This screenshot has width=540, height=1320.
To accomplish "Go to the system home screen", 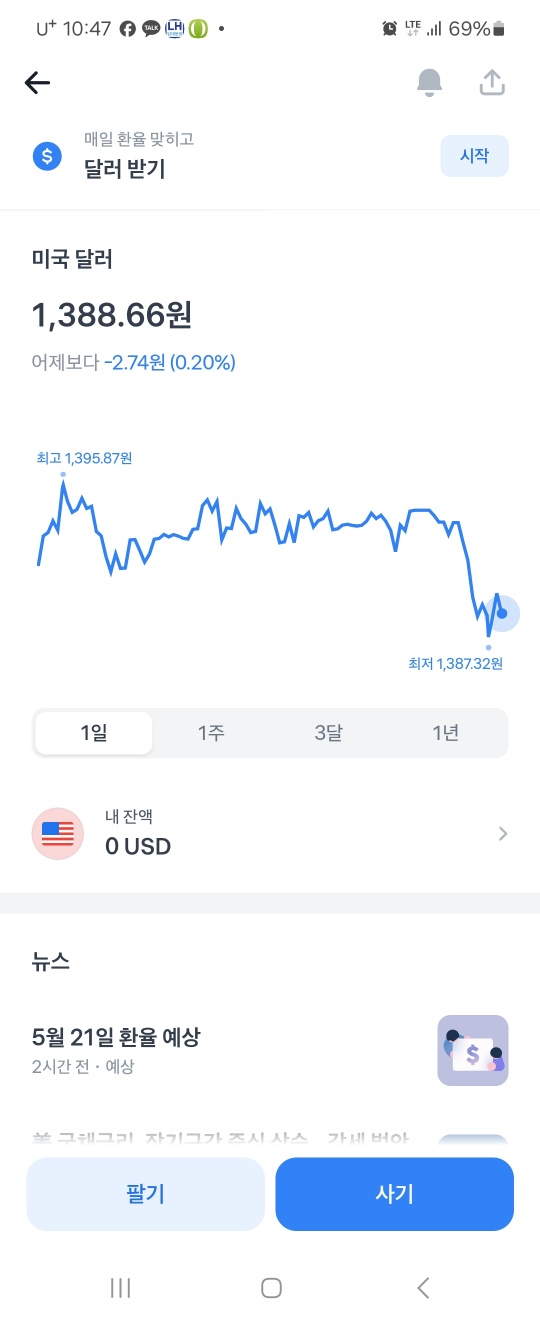I will click(x=271, y=1288).
